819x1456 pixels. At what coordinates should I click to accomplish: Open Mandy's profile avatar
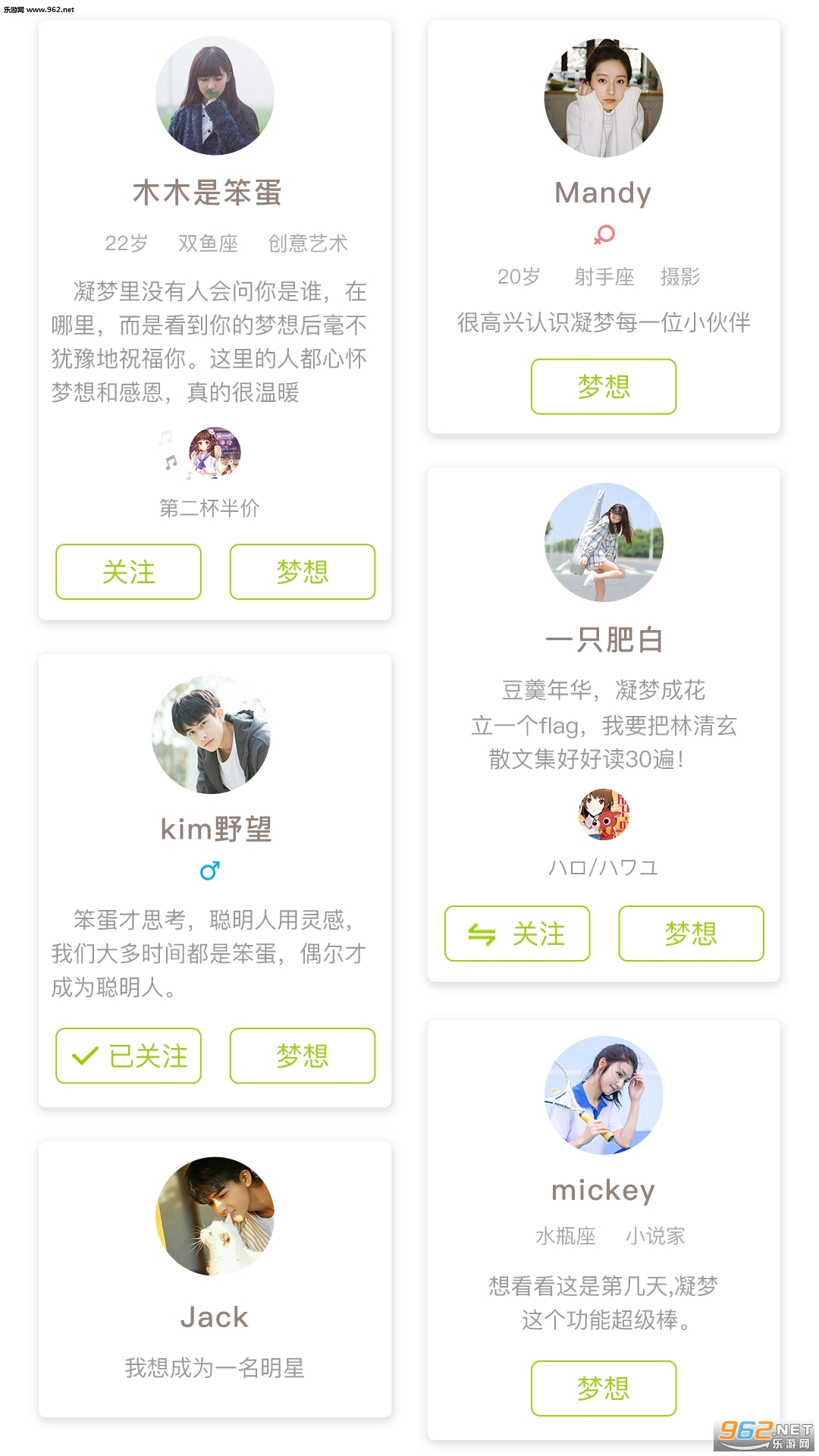pos(603,98)
